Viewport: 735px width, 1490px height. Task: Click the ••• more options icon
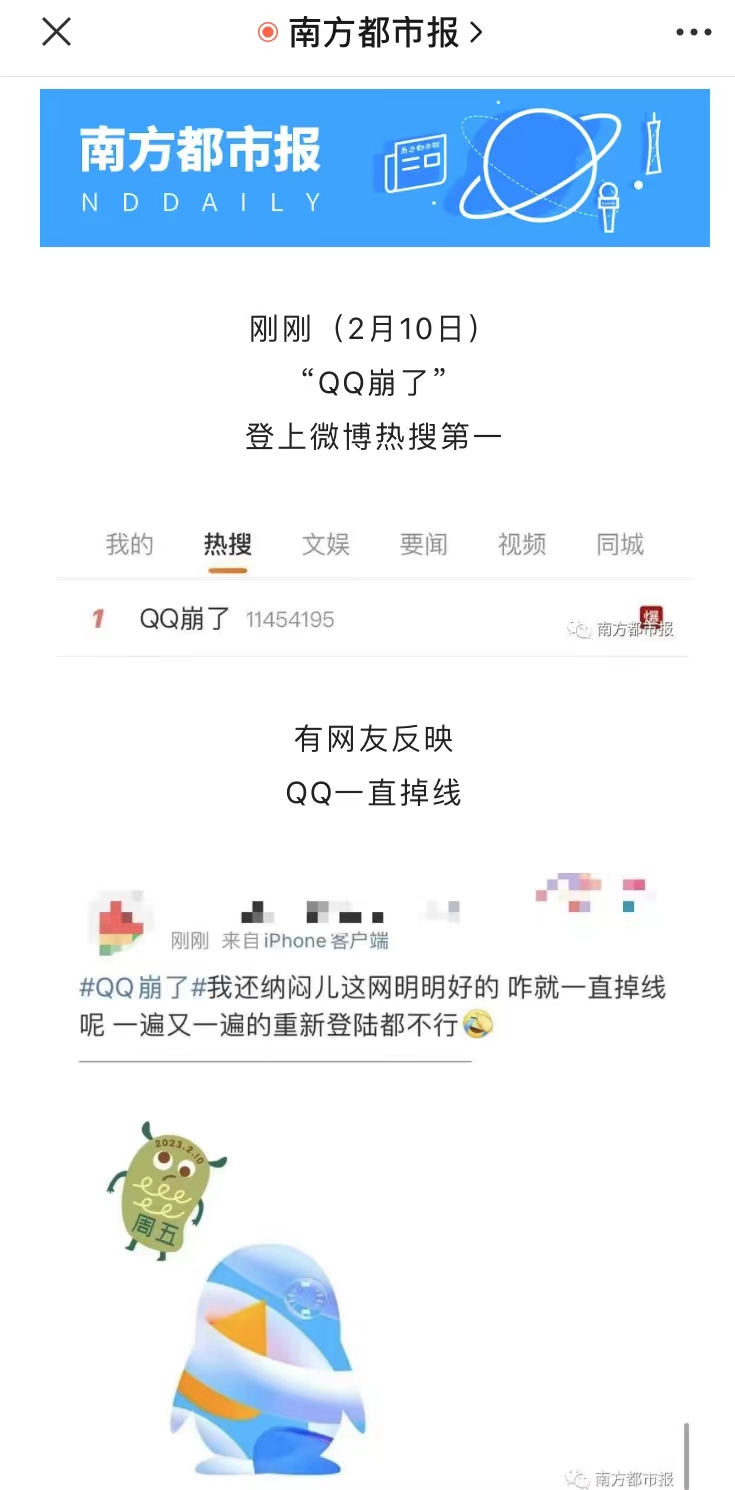click(x=693, y=31)
